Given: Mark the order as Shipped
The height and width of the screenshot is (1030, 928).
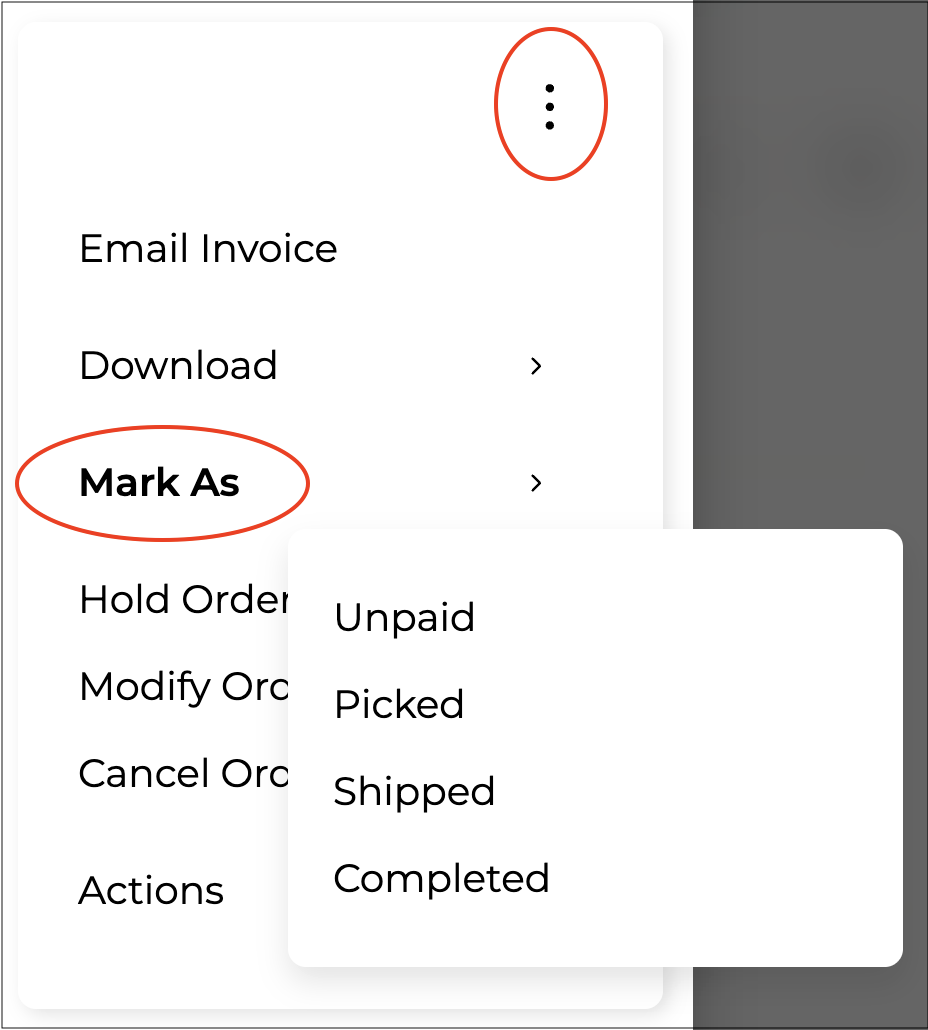Looking at the screenshot, I should point(414,792).
